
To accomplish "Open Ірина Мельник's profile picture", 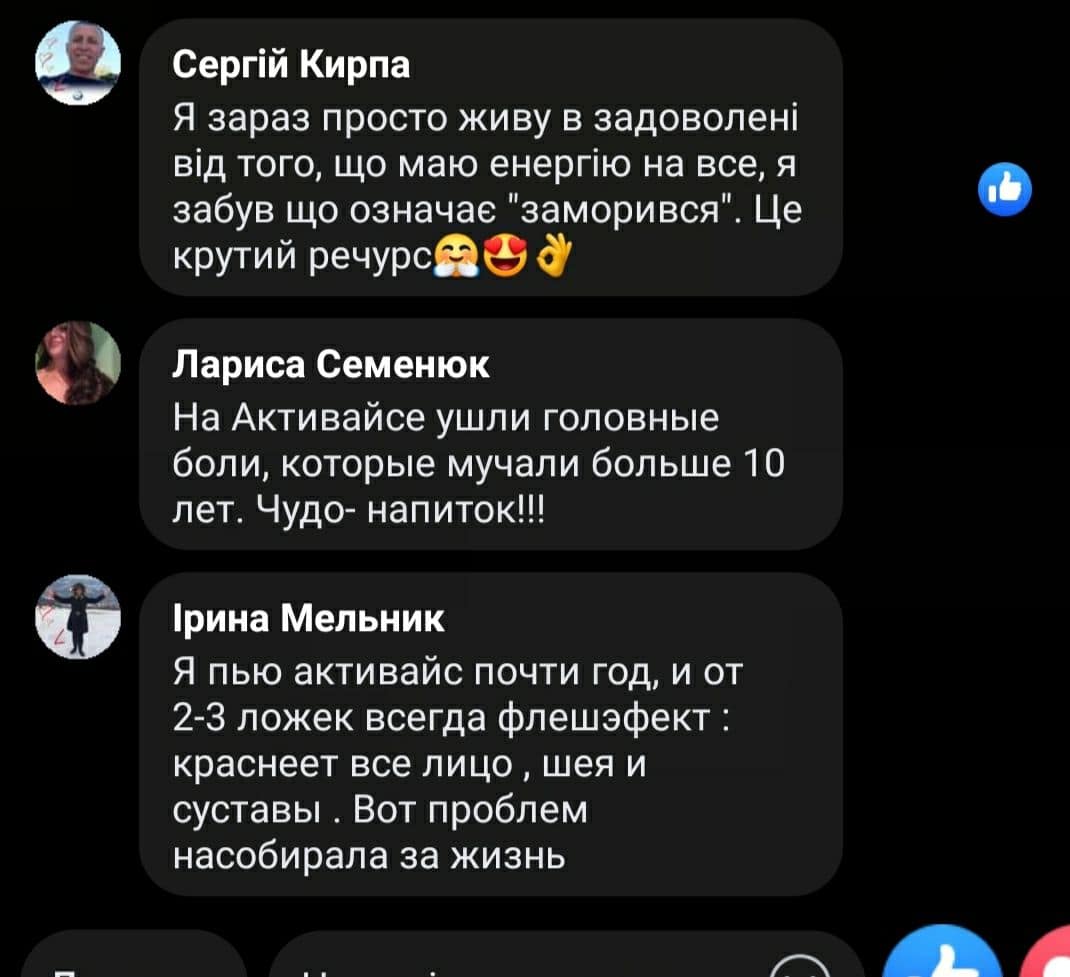I will 78,616.
